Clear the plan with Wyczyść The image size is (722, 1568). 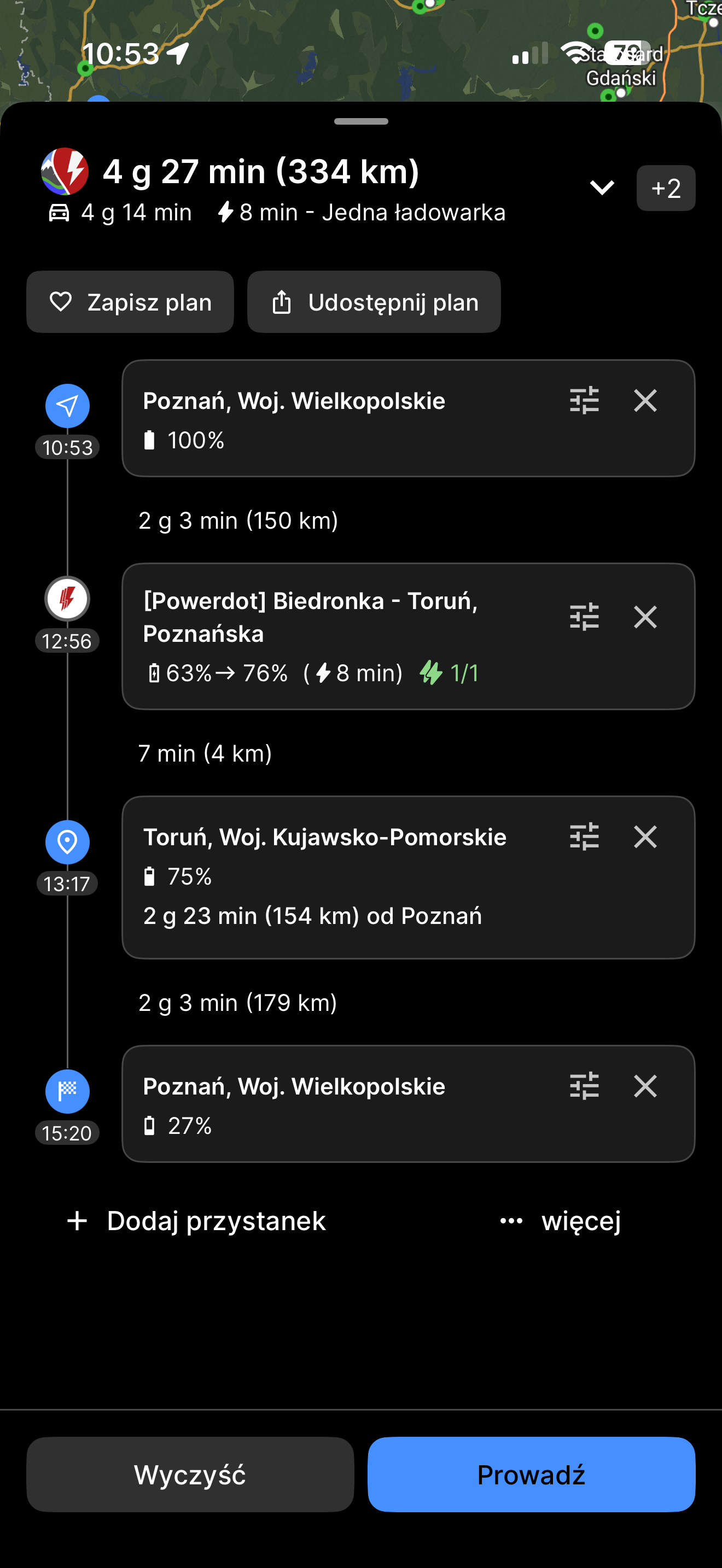pos(190,1475)
